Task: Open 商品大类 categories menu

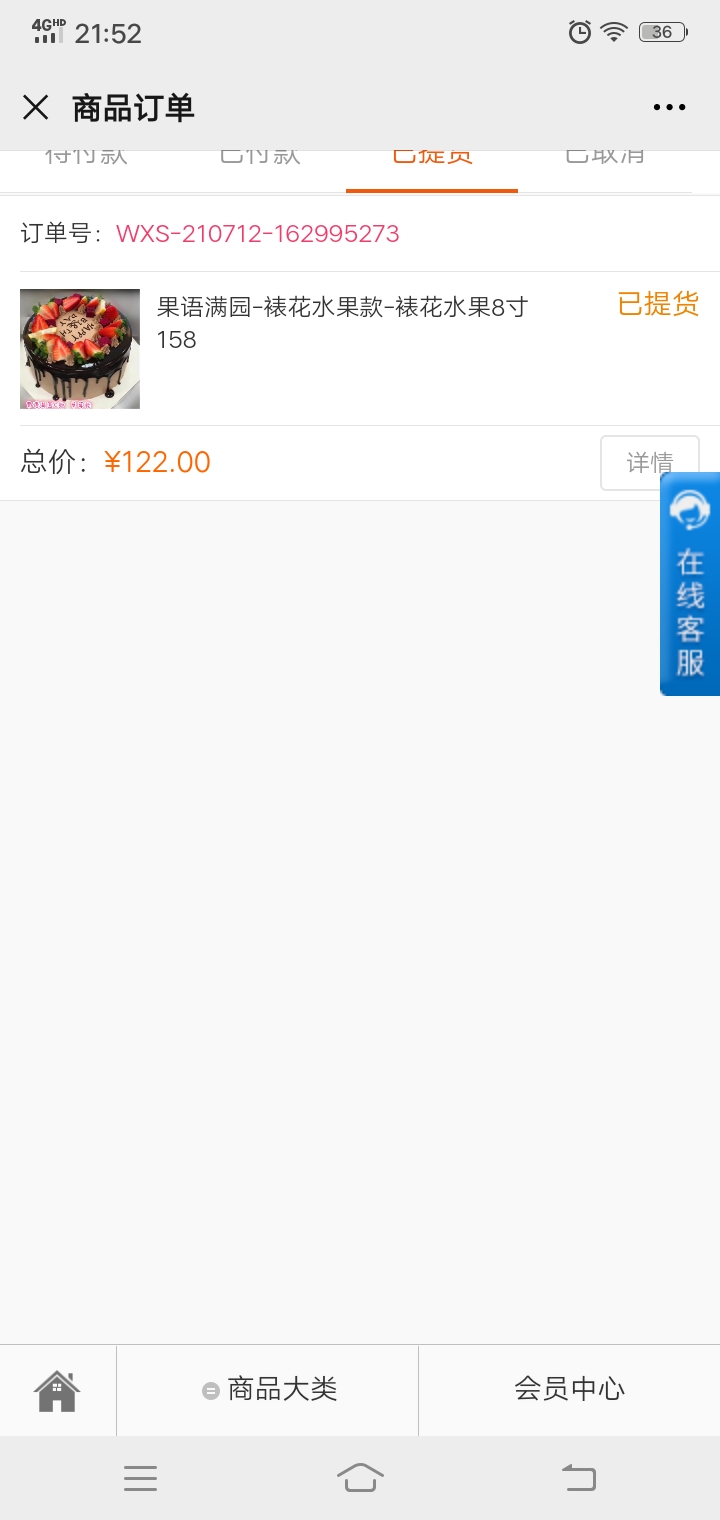Action: click(270, 1389)
